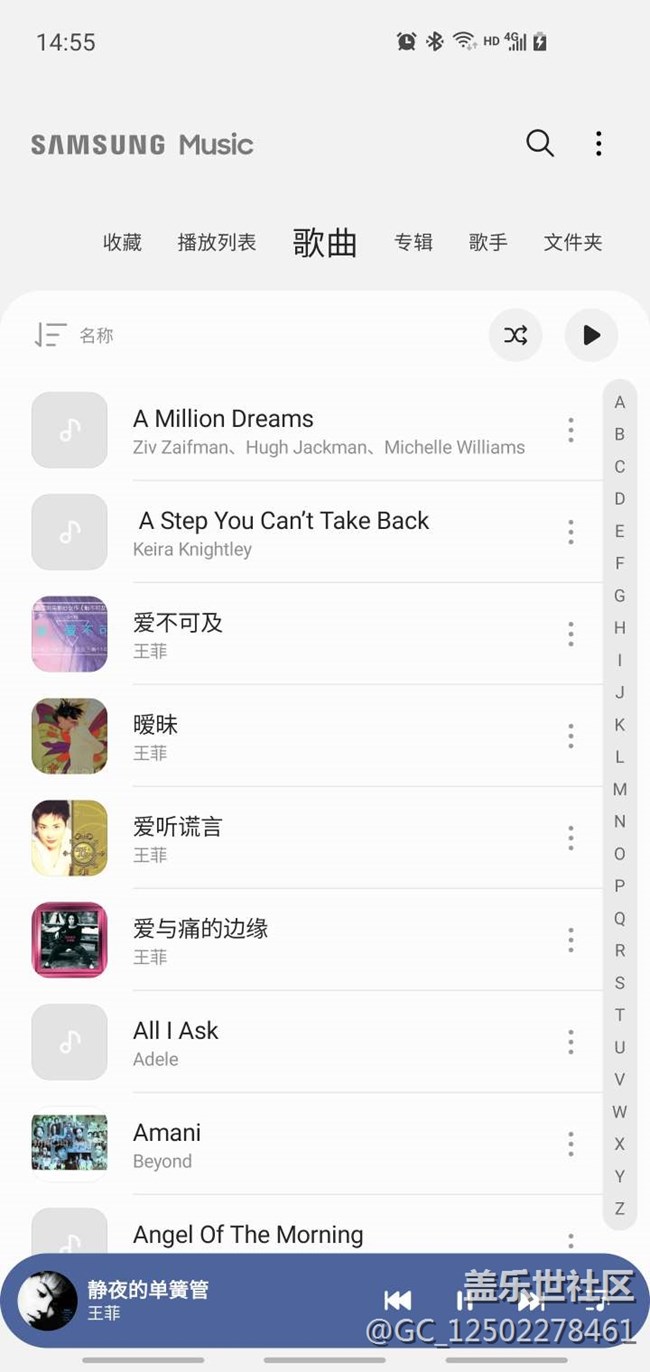650x1372 pixels.
Task: Switch to the 文件夹 tab
Action: pyautogui.click(x=573, y=242)
